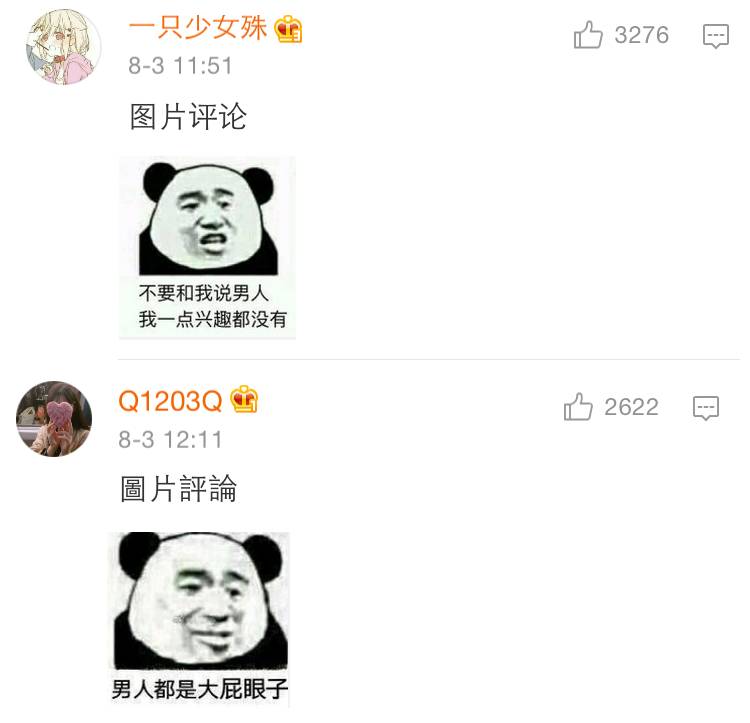Like the comment by 一只少女殊

589,36
